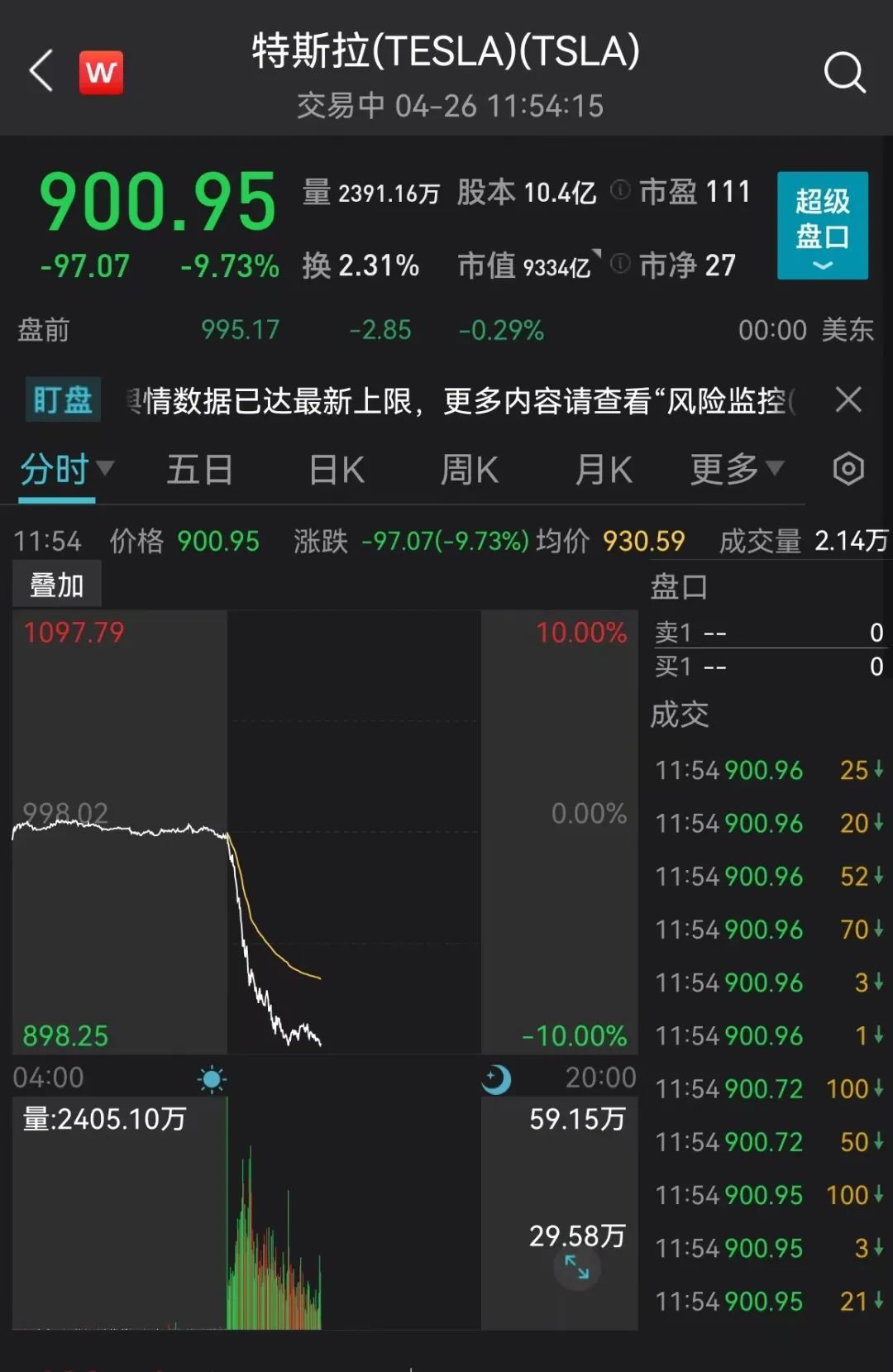Open the 分时 dropdown arrow

tap(106, 467)
